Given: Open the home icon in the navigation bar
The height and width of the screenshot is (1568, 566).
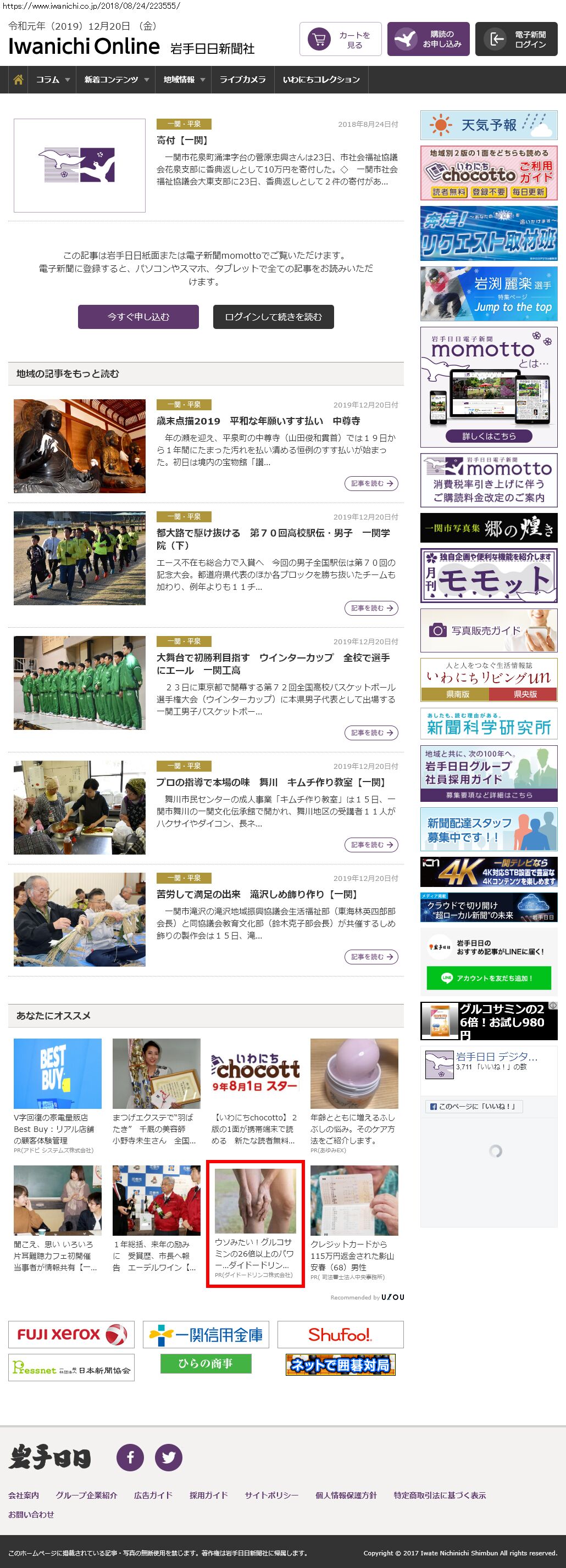Looking at the screenshot, I should click(x=18, y=80).
